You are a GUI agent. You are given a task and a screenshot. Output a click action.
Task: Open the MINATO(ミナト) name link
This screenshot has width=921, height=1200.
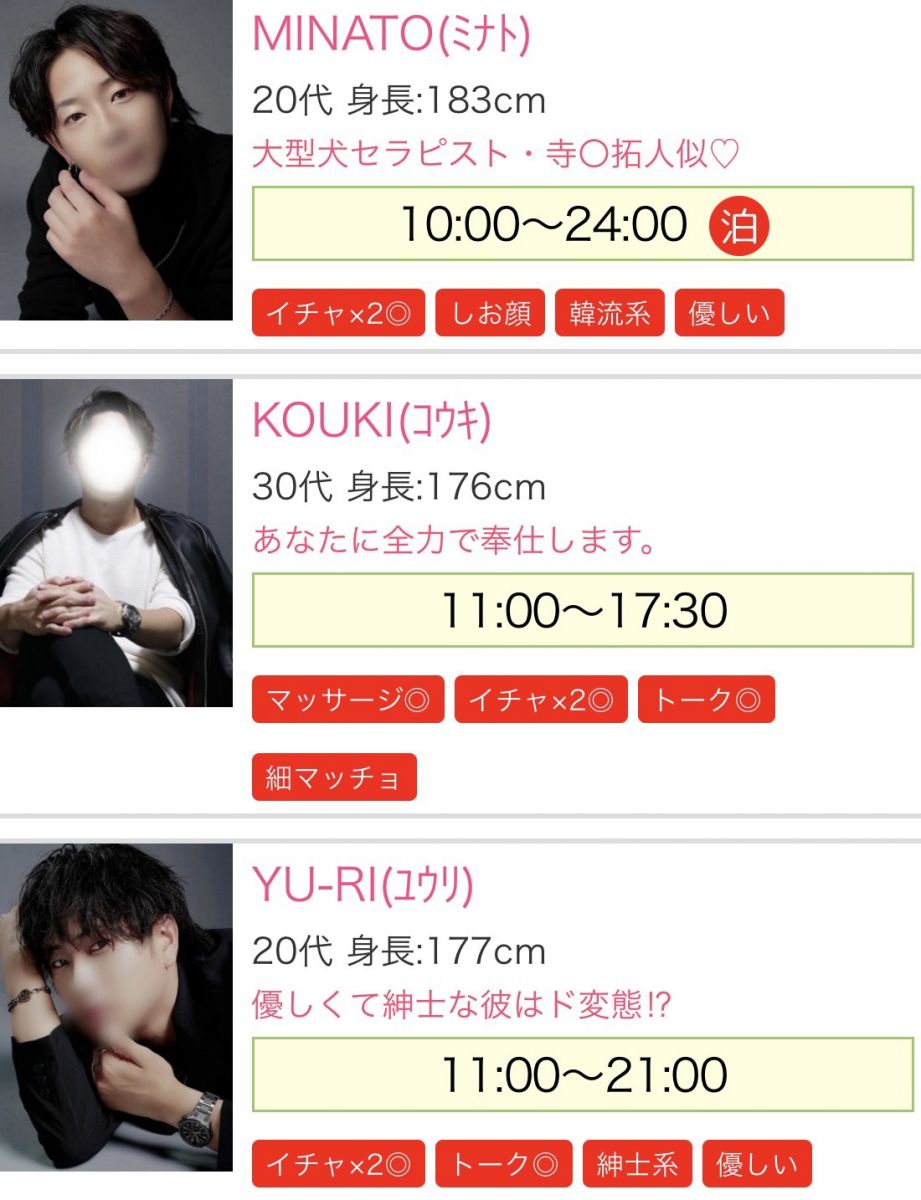[x=391, y=36]
